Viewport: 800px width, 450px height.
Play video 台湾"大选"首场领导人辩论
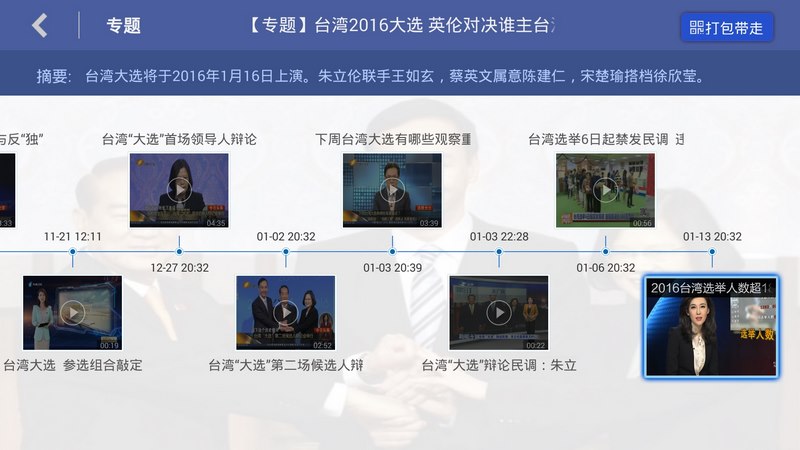tap(179, 190)
